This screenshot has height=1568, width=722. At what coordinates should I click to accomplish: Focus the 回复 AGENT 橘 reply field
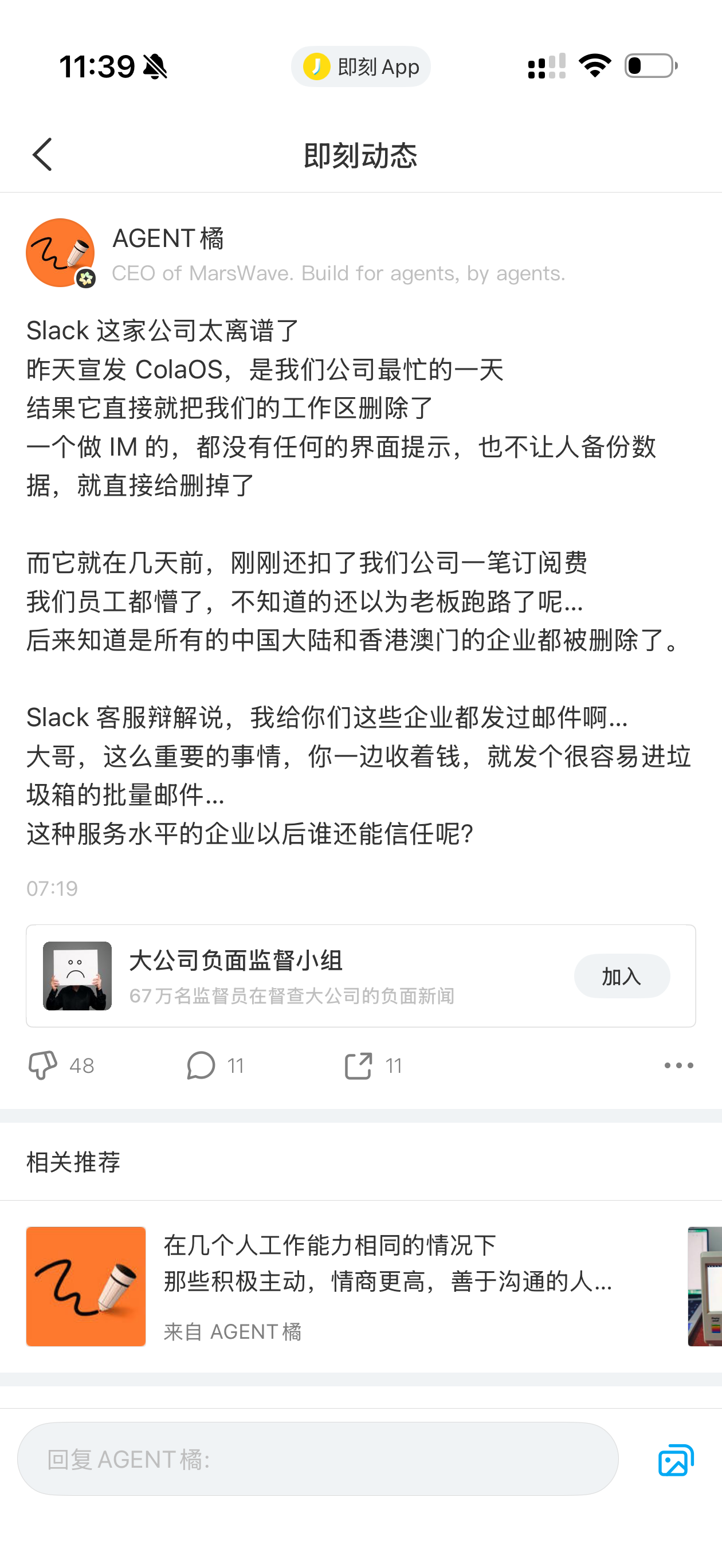318,1459
